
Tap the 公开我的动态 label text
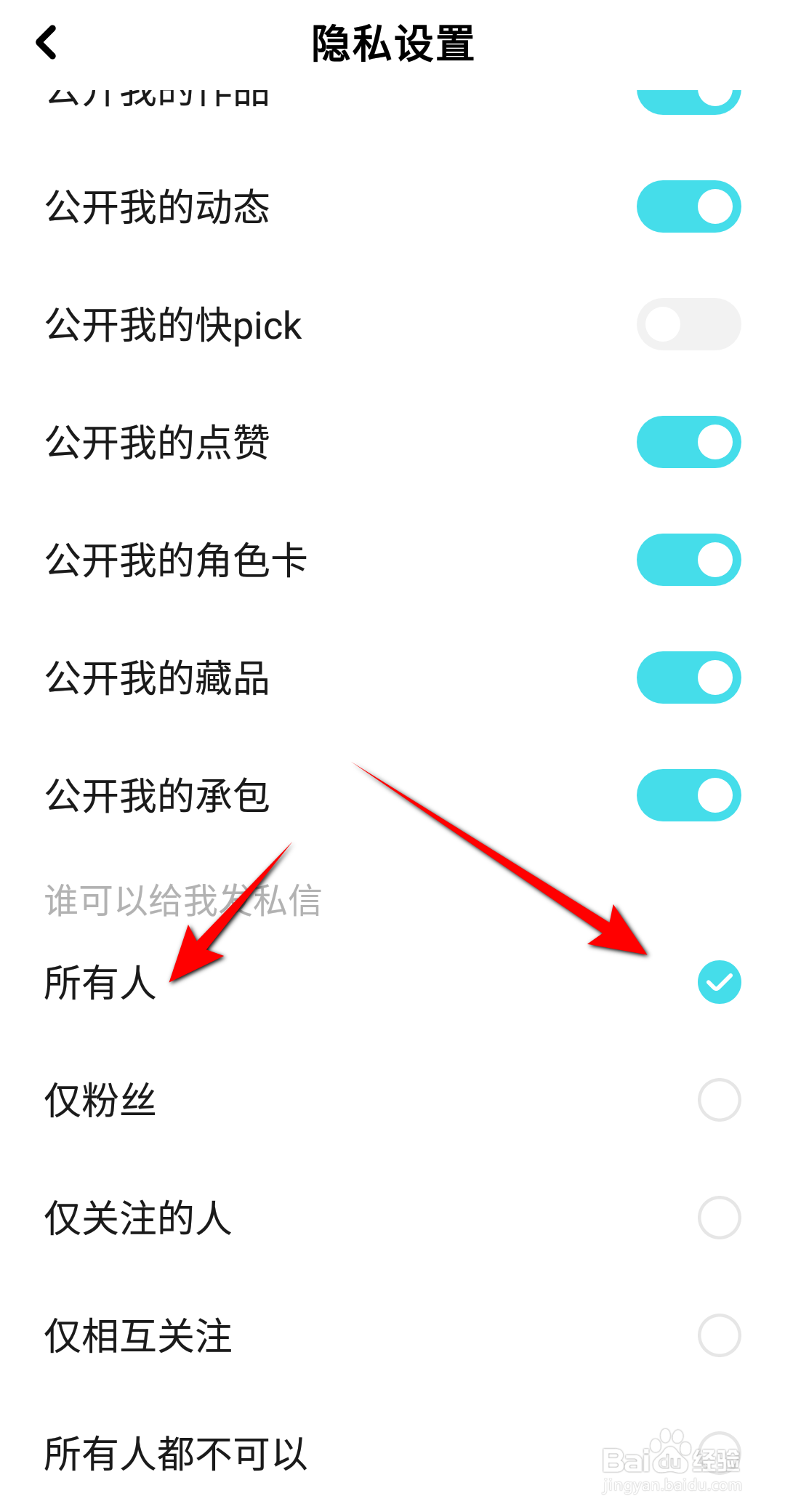(160, 206)
